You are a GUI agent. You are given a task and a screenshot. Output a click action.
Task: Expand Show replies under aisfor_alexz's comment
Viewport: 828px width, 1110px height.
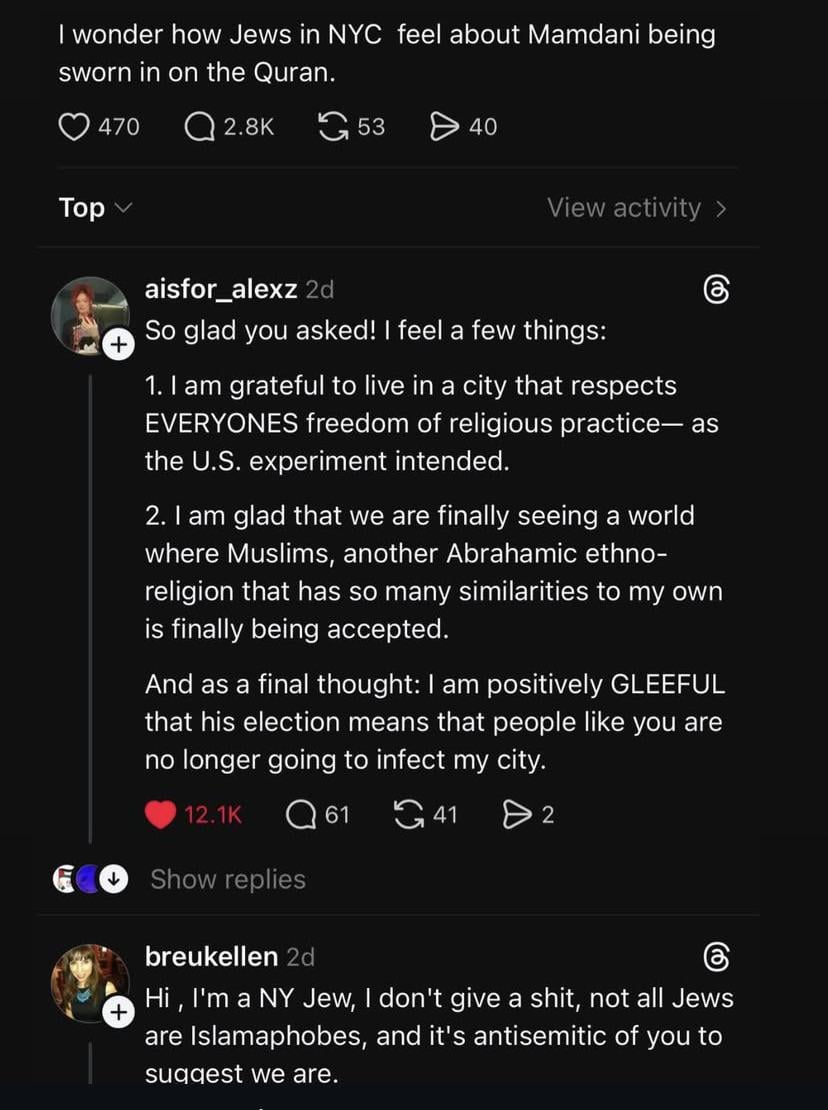(x=227, y=879)
